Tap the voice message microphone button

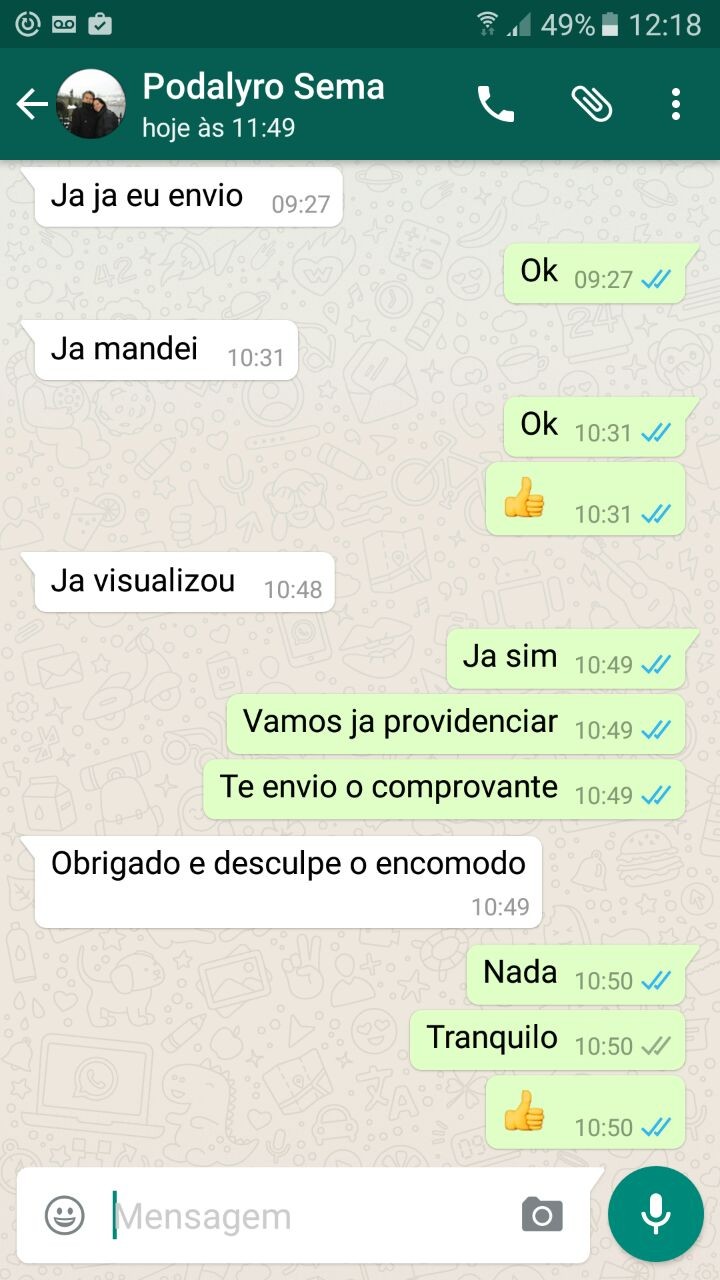tap(655, 1214)
